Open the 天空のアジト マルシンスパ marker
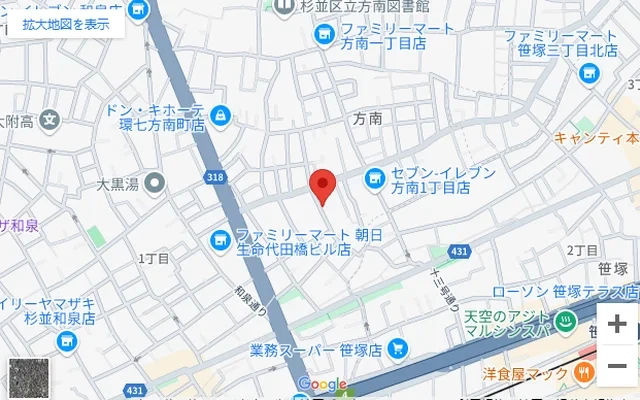The image size is (640, 400). [565, 322]
